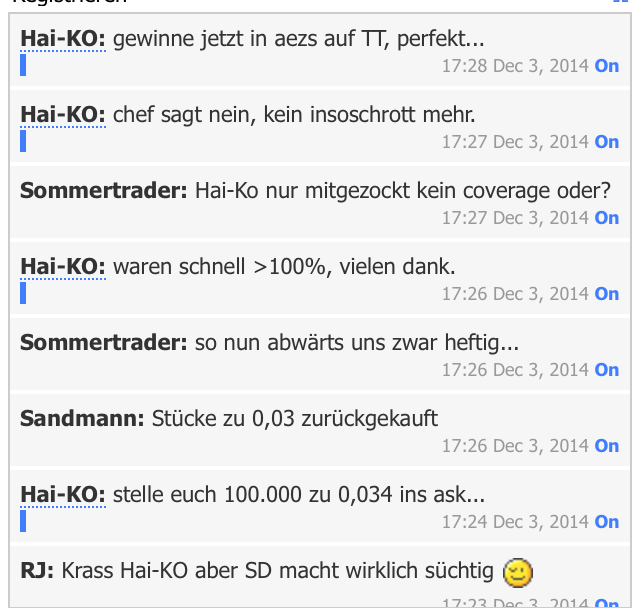Open Hai-KO's name on the 'waren schnell' message
This screenshot has width=638, height=608.
click(x=62, y=267)
